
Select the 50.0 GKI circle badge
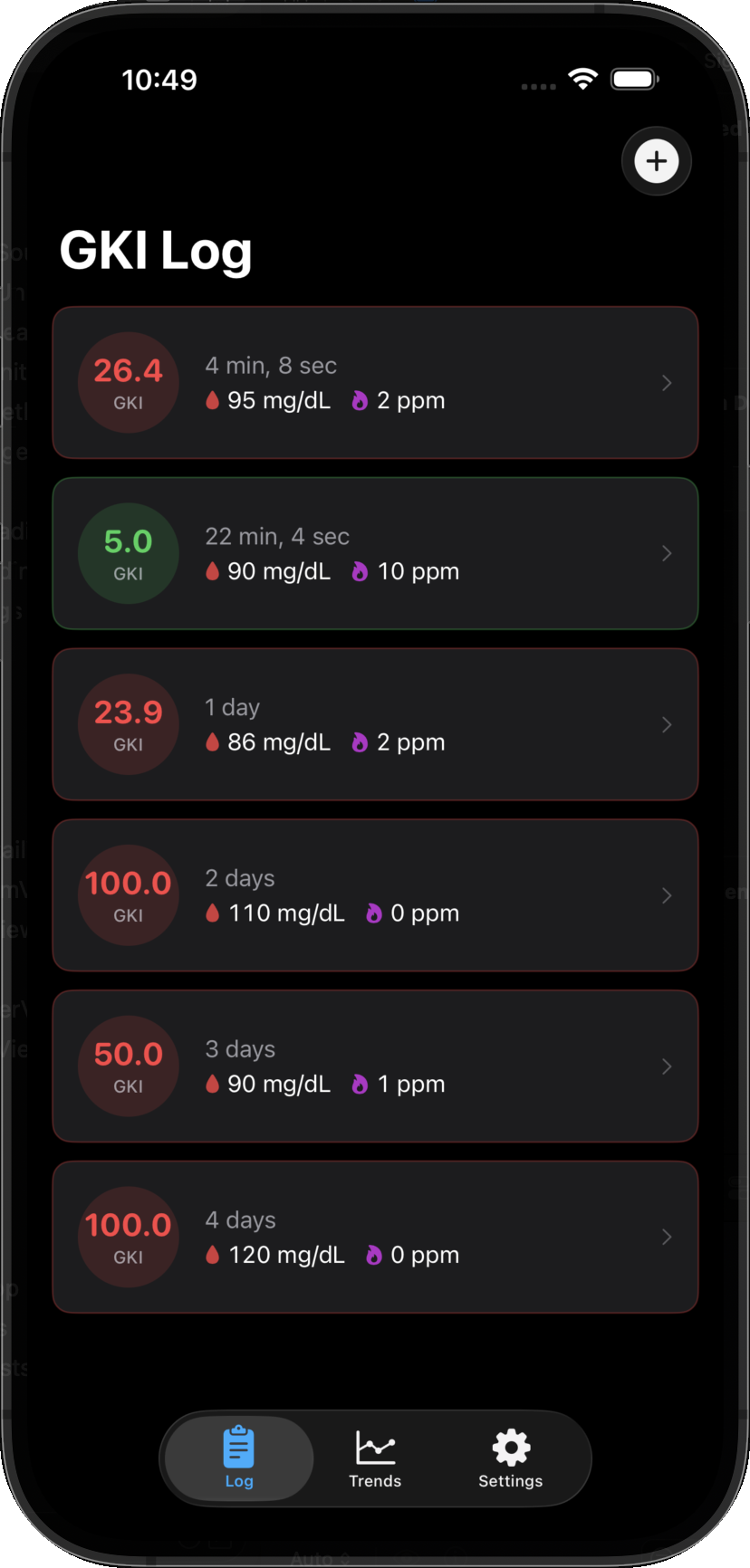pyautogui.click(x=128, y=1066)
